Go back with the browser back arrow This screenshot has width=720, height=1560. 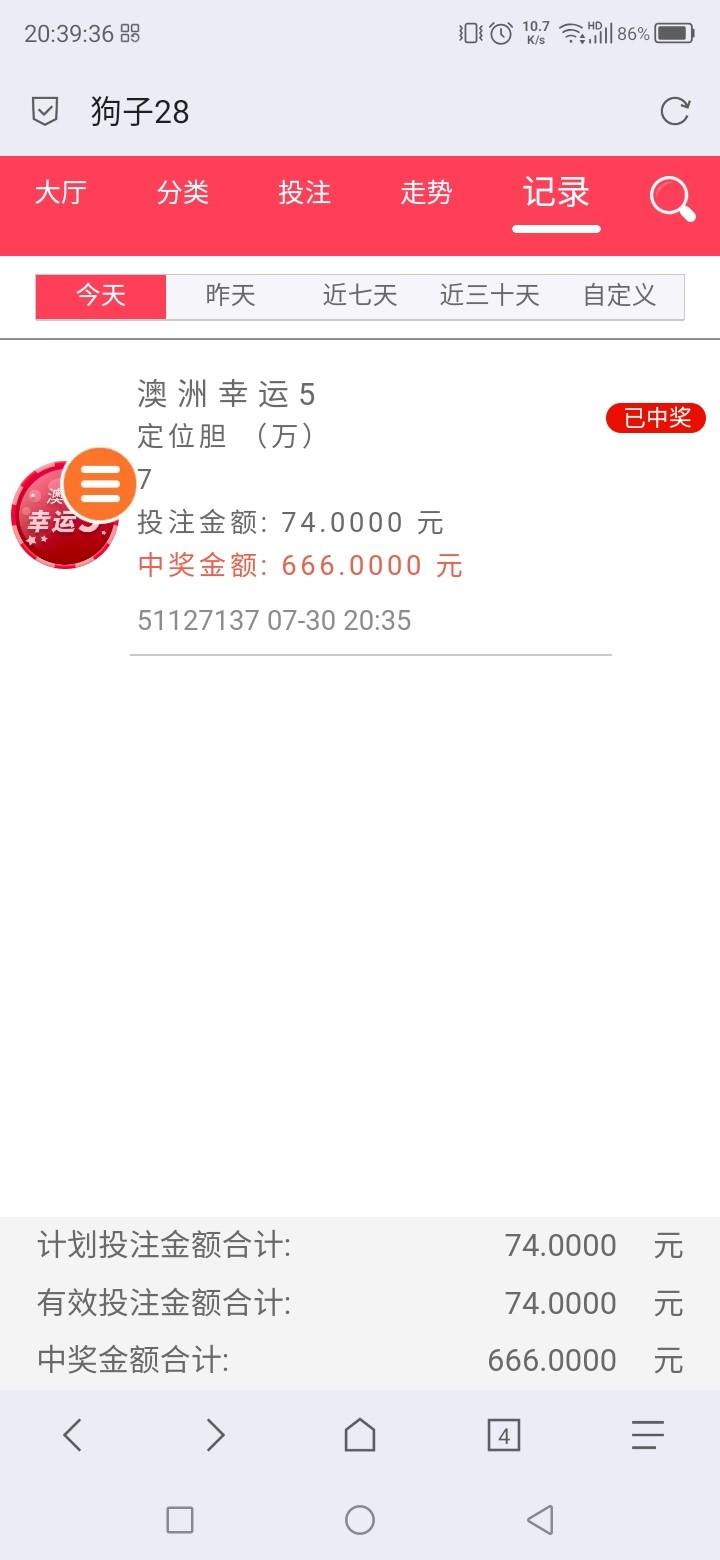tap(72, 1436)
